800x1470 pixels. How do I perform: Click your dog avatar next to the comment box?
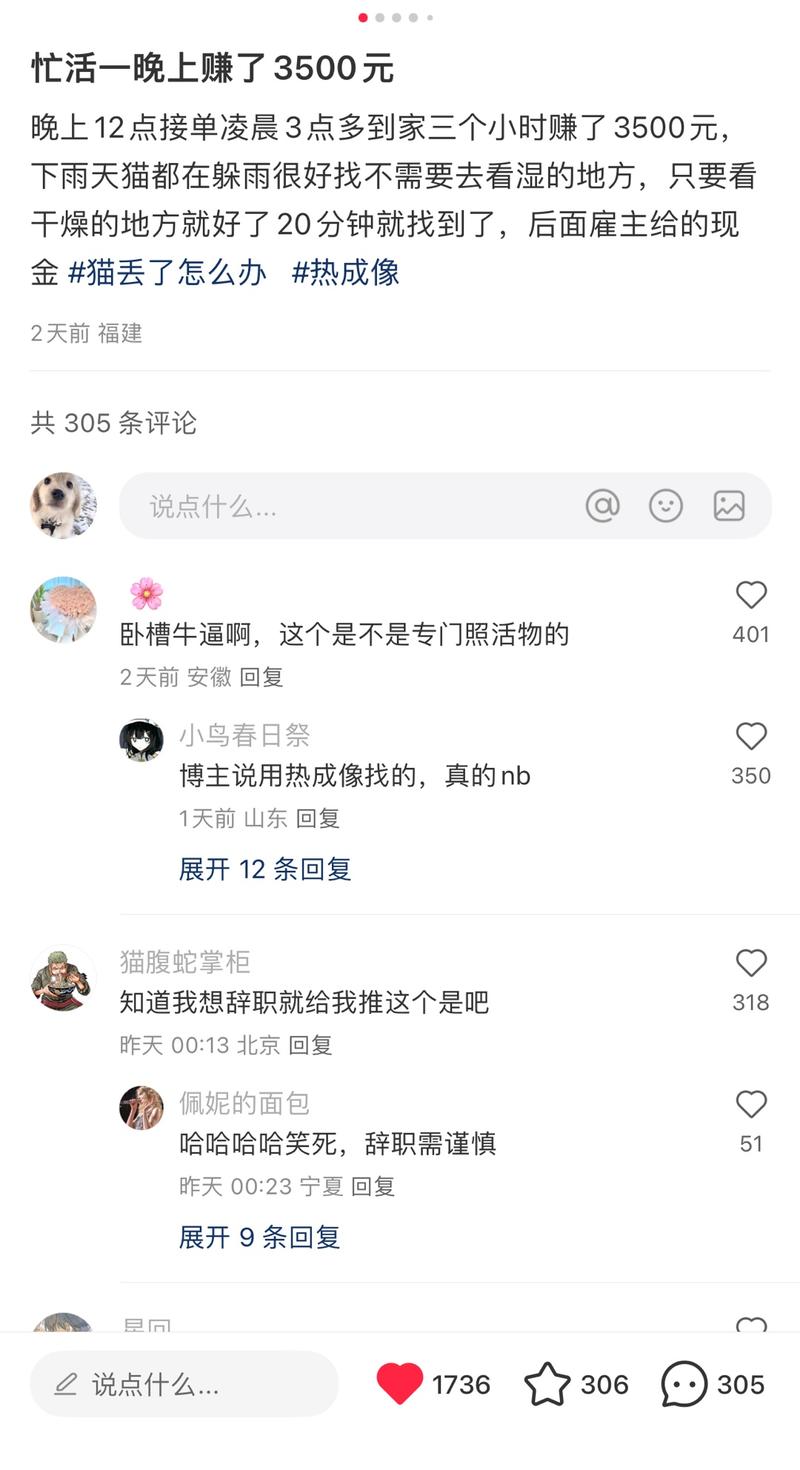tap(63, 505)
